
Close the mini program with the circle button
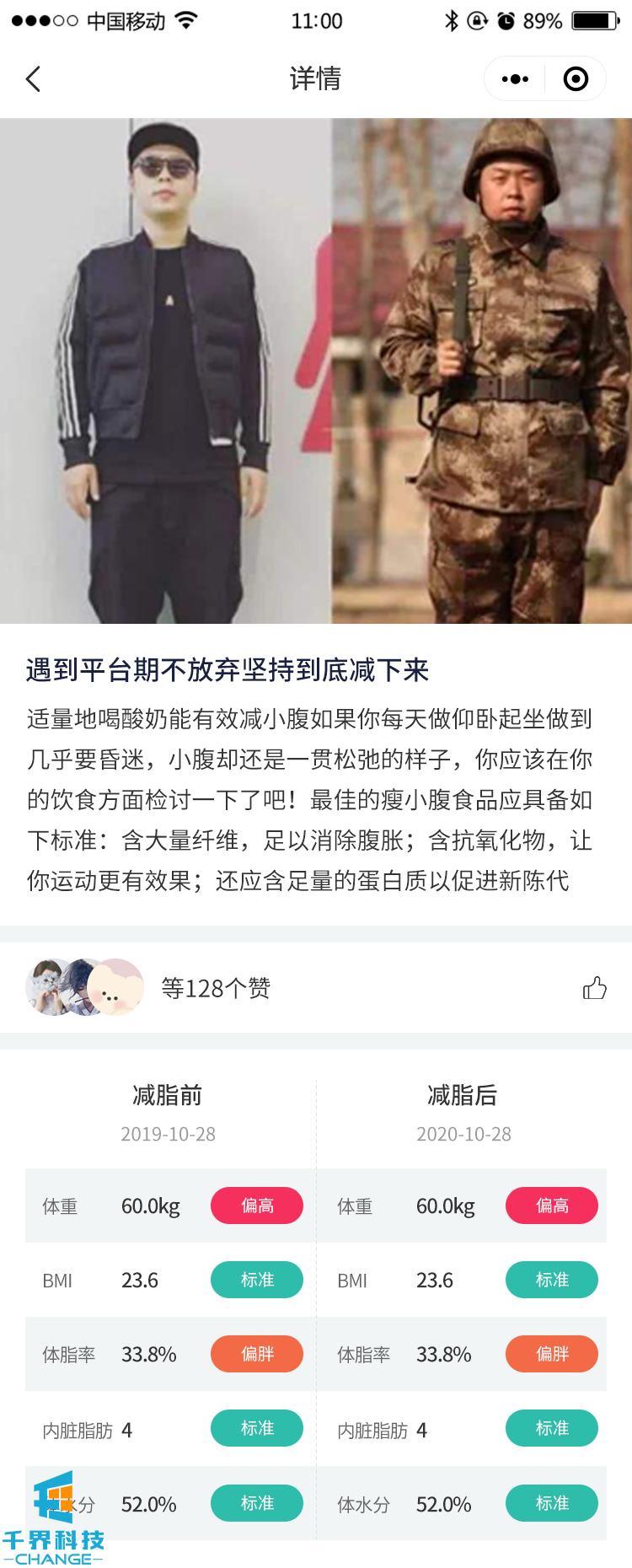coord(576,79)
